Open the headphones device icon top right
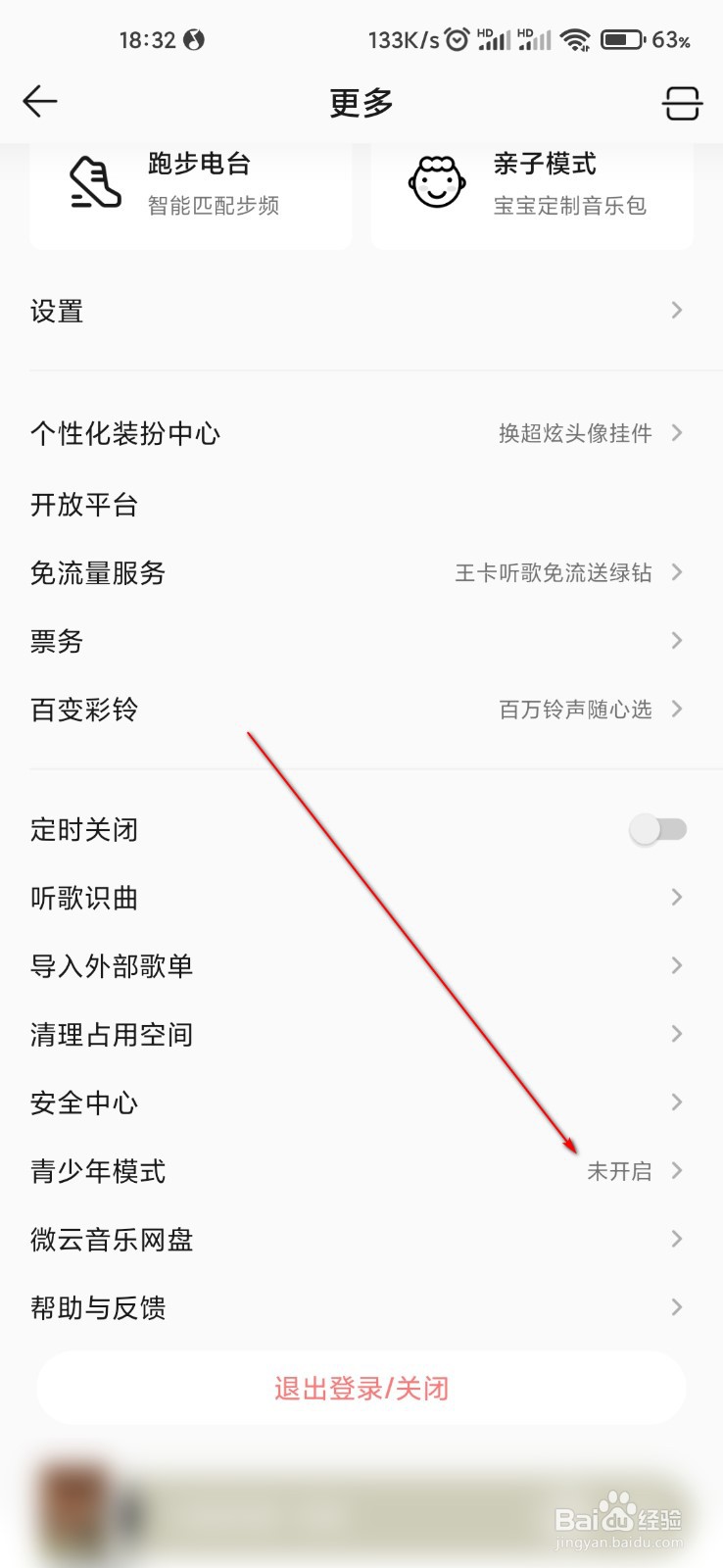723x1568 pixels. point(683,101)
